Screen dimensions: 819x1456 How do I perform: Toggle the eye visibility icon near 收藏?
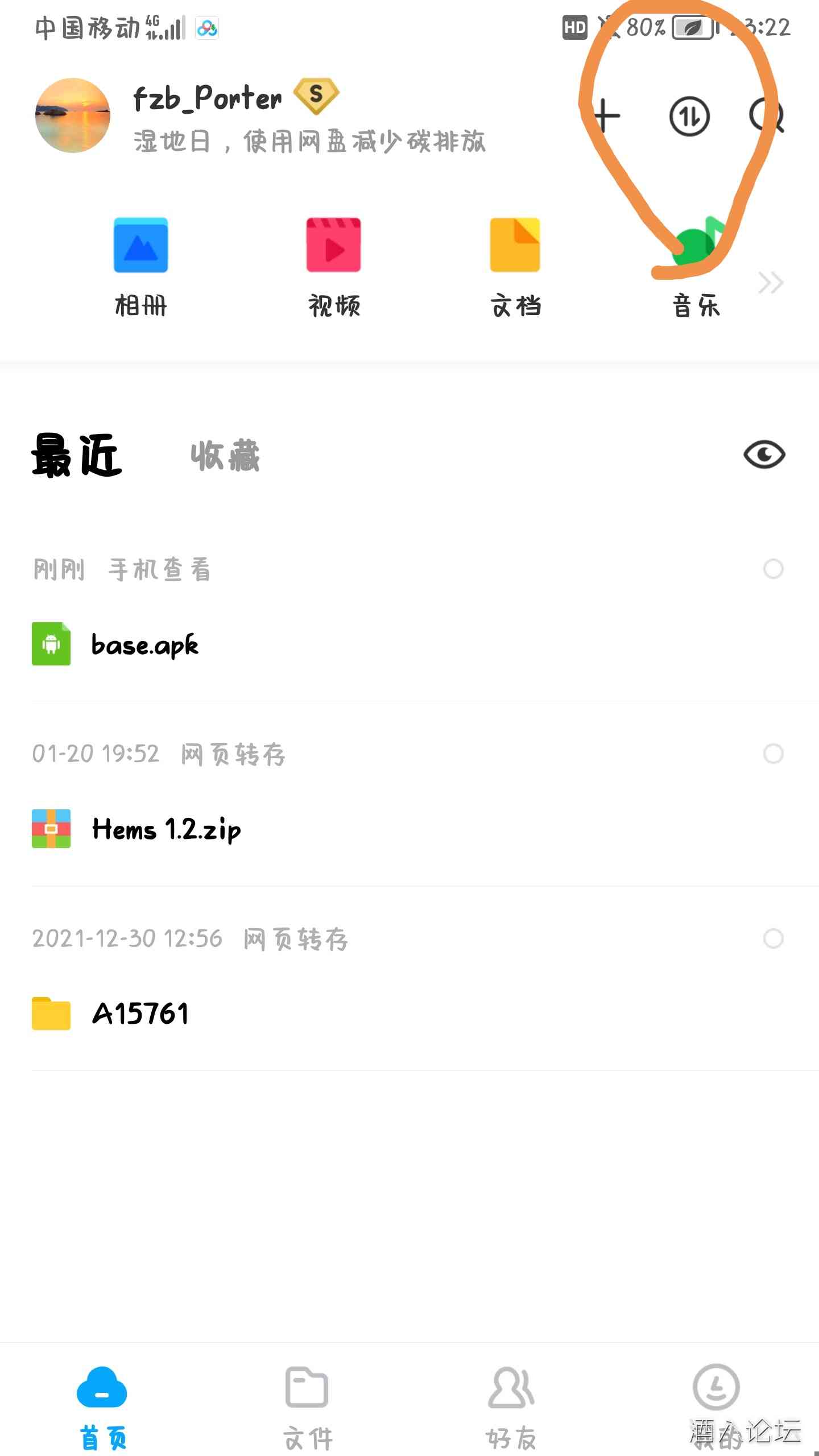(764, 455)
